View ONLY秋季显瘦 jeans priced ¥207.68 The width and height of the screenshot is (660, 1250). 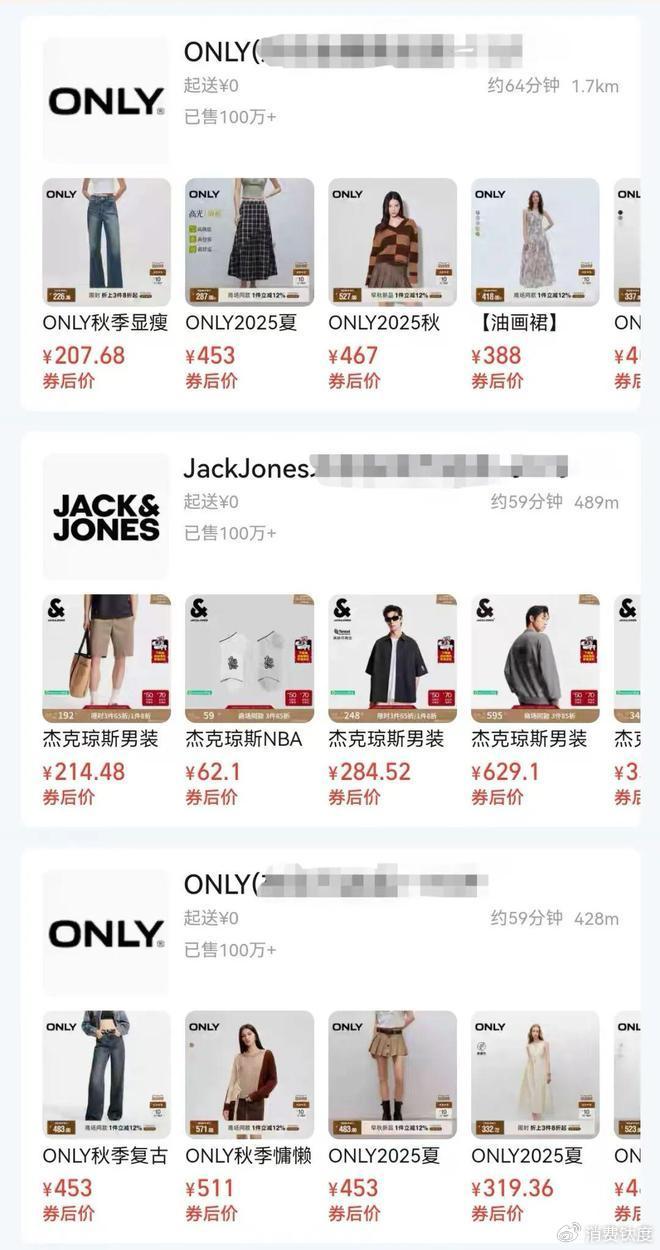(106, 242)
